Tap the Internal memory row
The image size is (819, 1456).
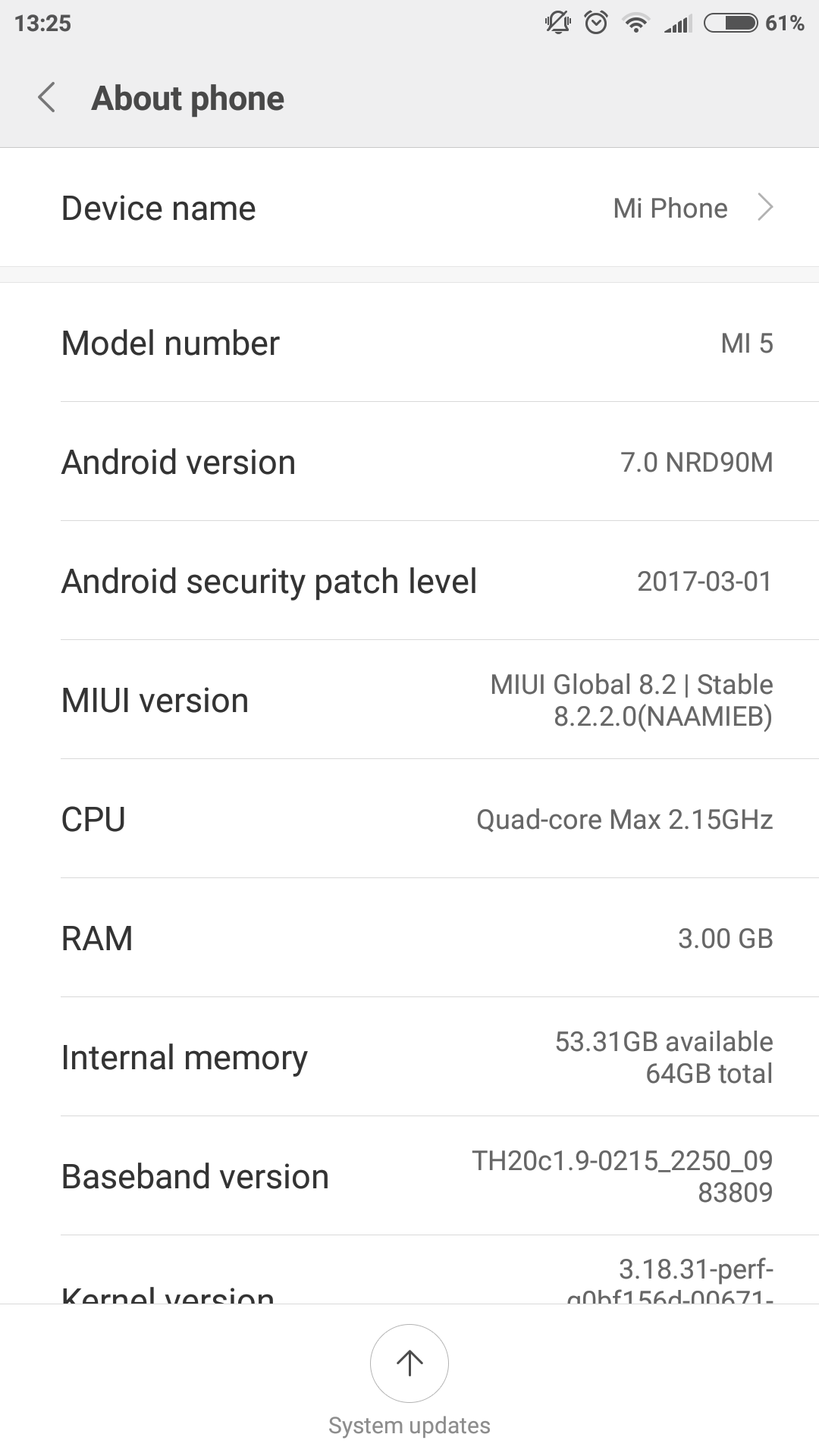pos(409,1057)
